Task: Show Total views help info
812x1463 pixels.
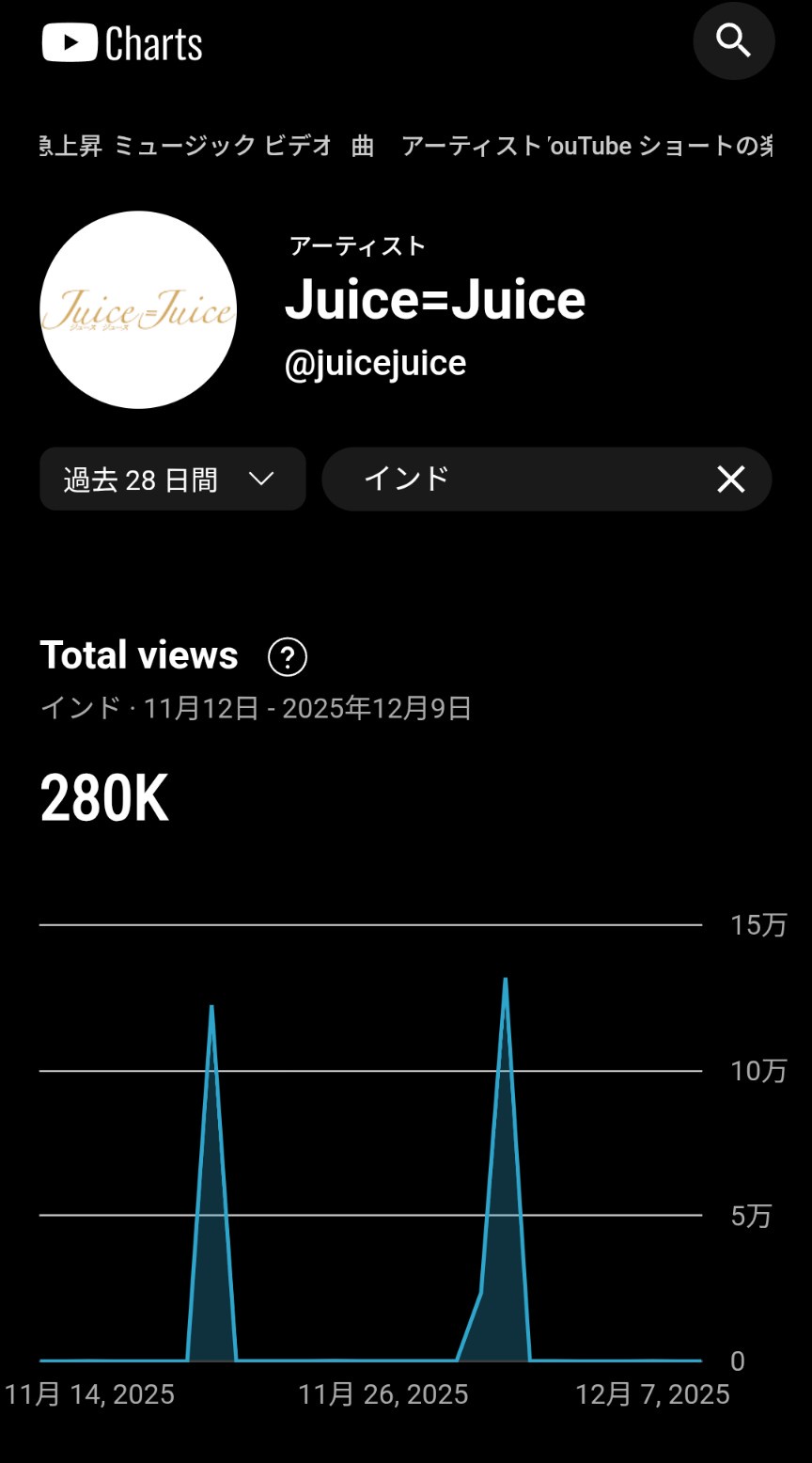Action: (288, 656)
